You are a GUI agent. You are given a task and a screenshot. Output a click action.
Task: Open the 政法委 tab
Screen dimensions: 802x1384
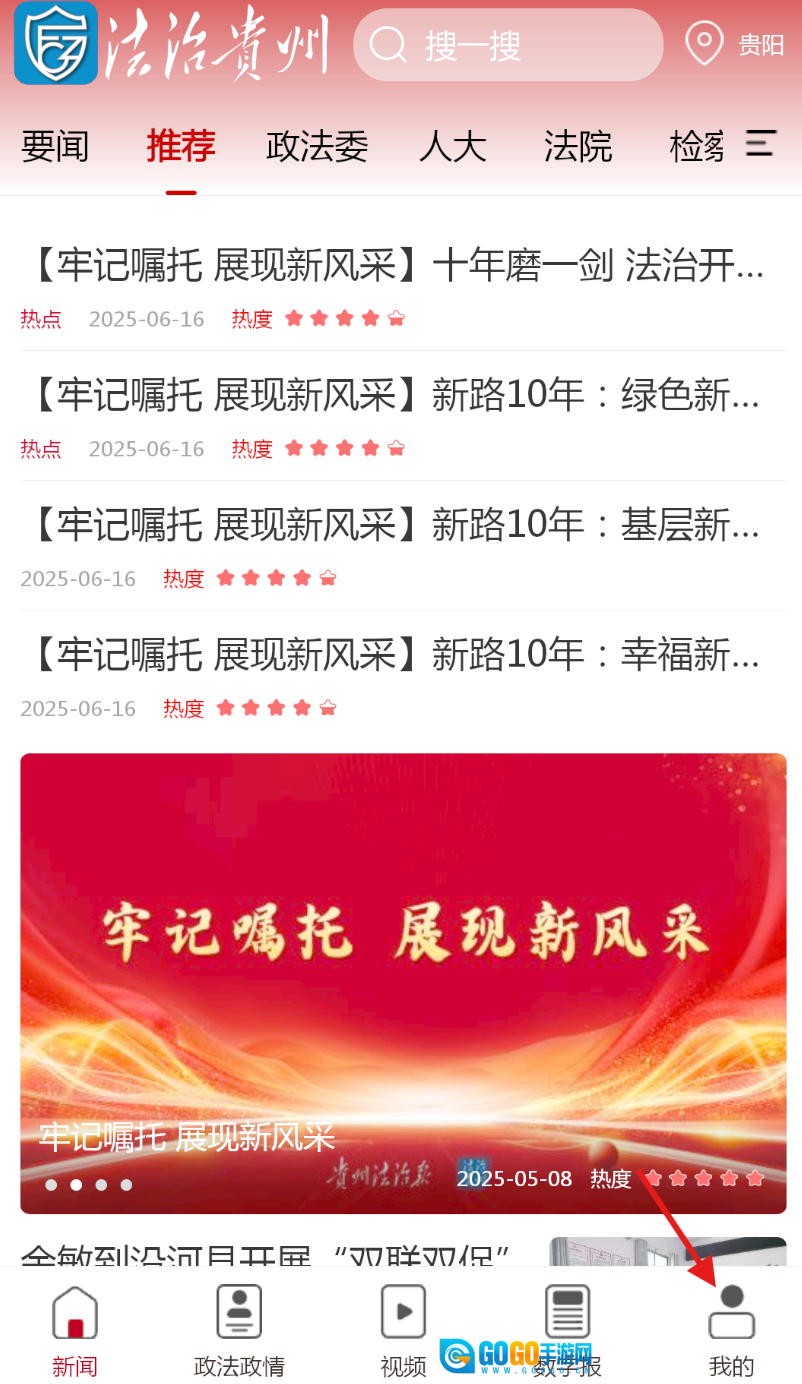point(317,147)
